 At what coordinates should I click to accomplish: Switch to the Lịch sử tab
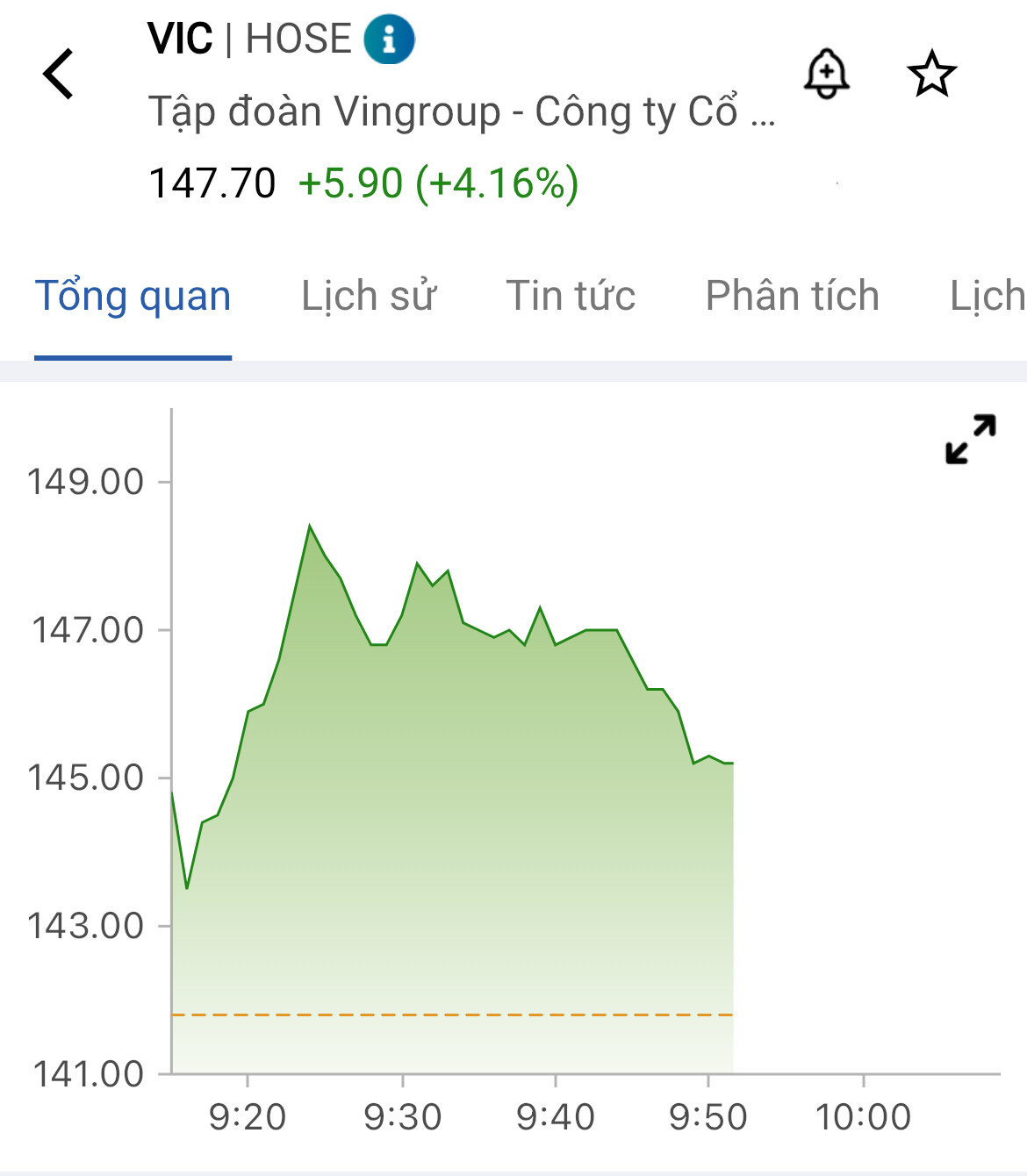pos(369,297)
